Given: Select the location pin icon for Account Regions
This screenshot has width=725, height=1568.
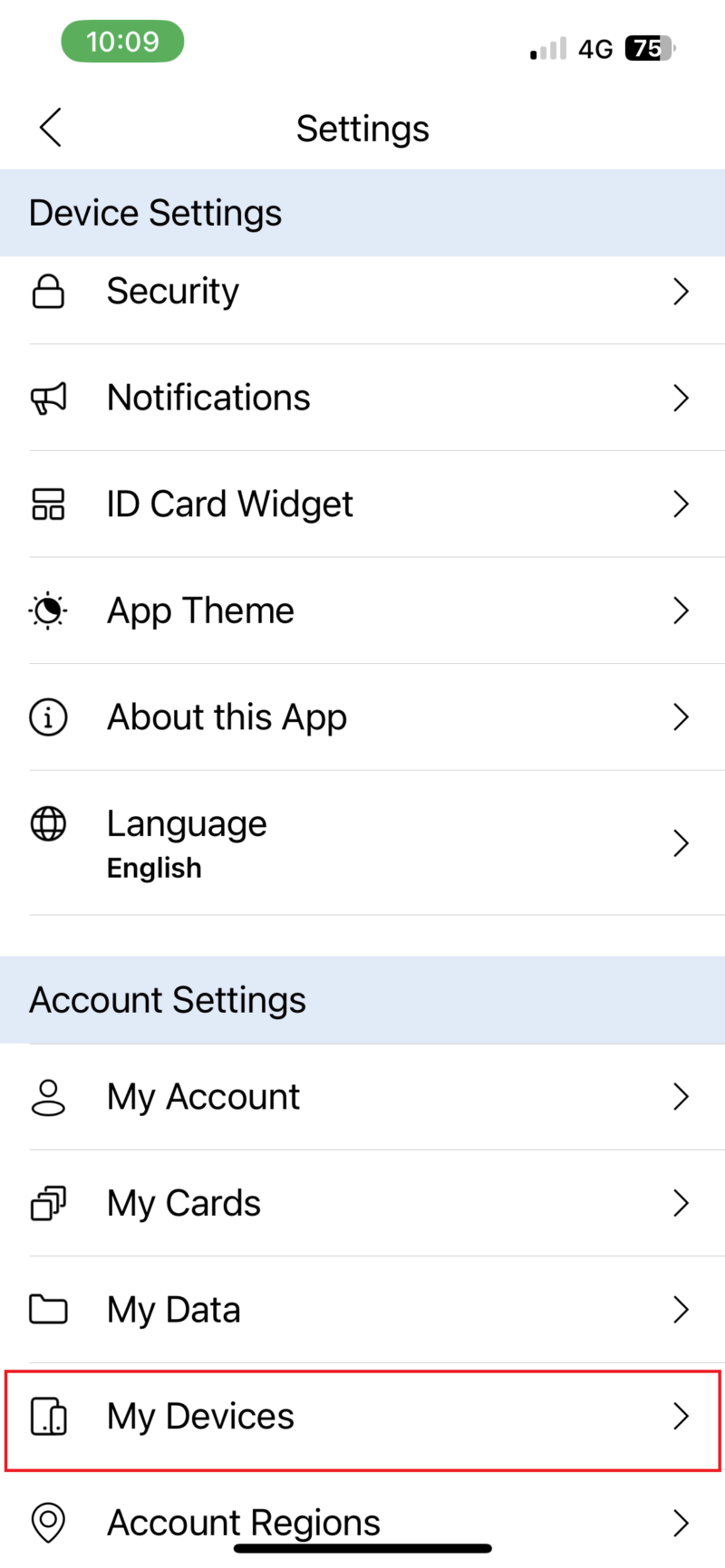Looking at the screenshot, I should tap(48, 1523).
